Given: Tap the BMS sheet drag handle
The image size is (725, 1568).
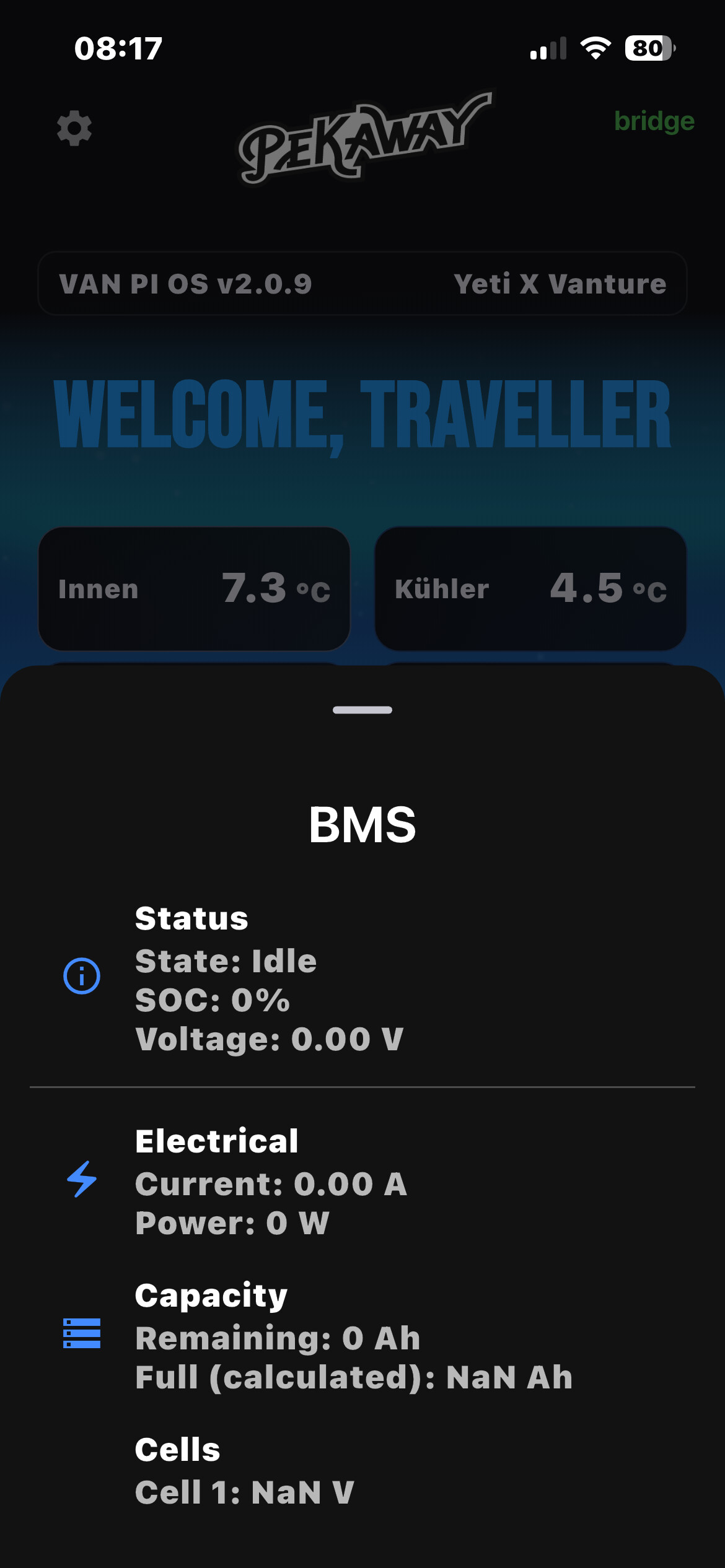Looking at the screenshot, I should [x=362, y=710].
